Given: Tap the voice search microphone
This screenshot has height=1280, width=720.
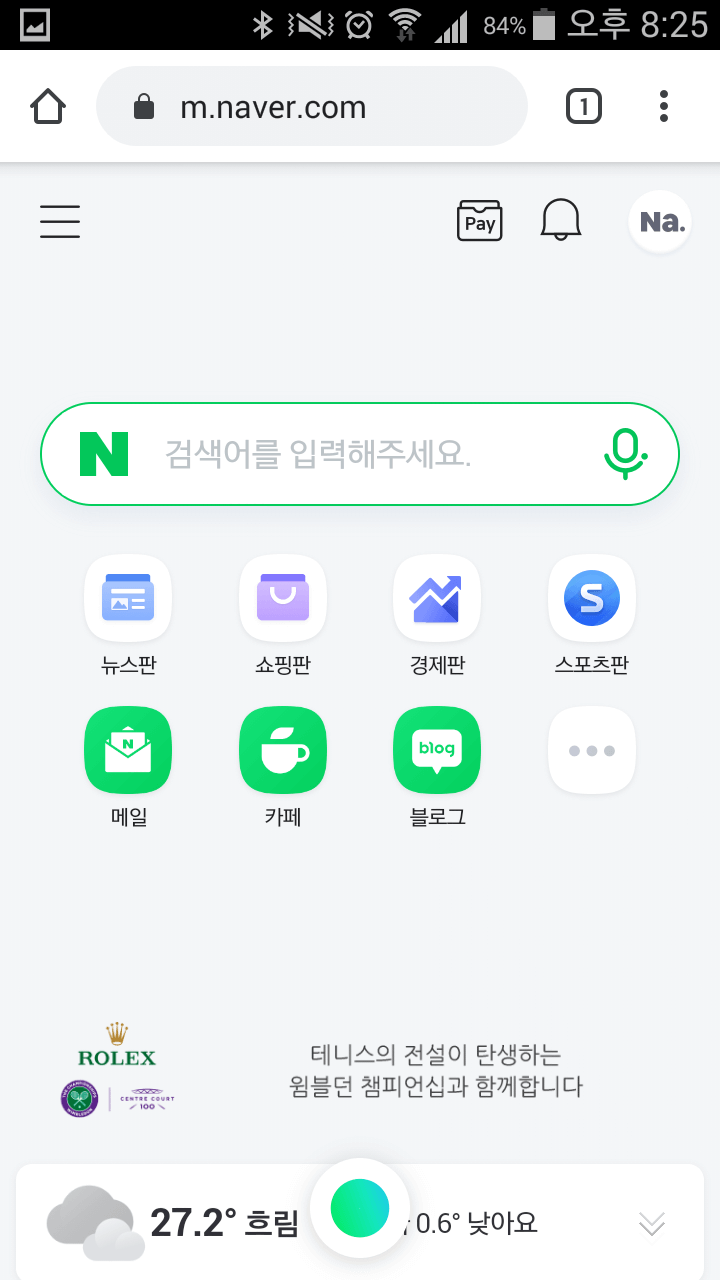Looking at the screenshot, I should coord(625,453).
